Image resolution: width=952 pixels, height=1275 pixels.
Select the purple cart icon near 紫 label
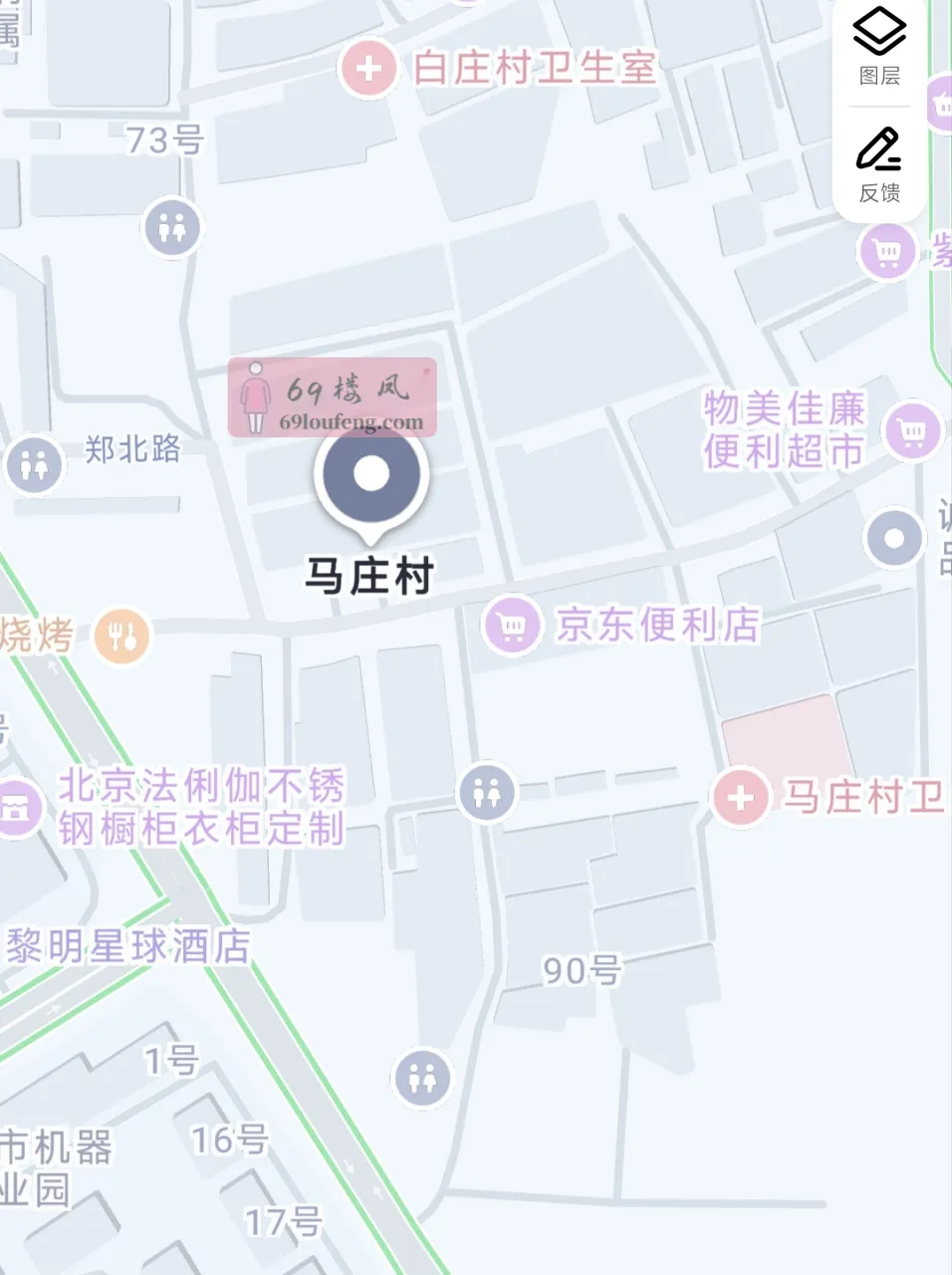[x=886, y=251]
